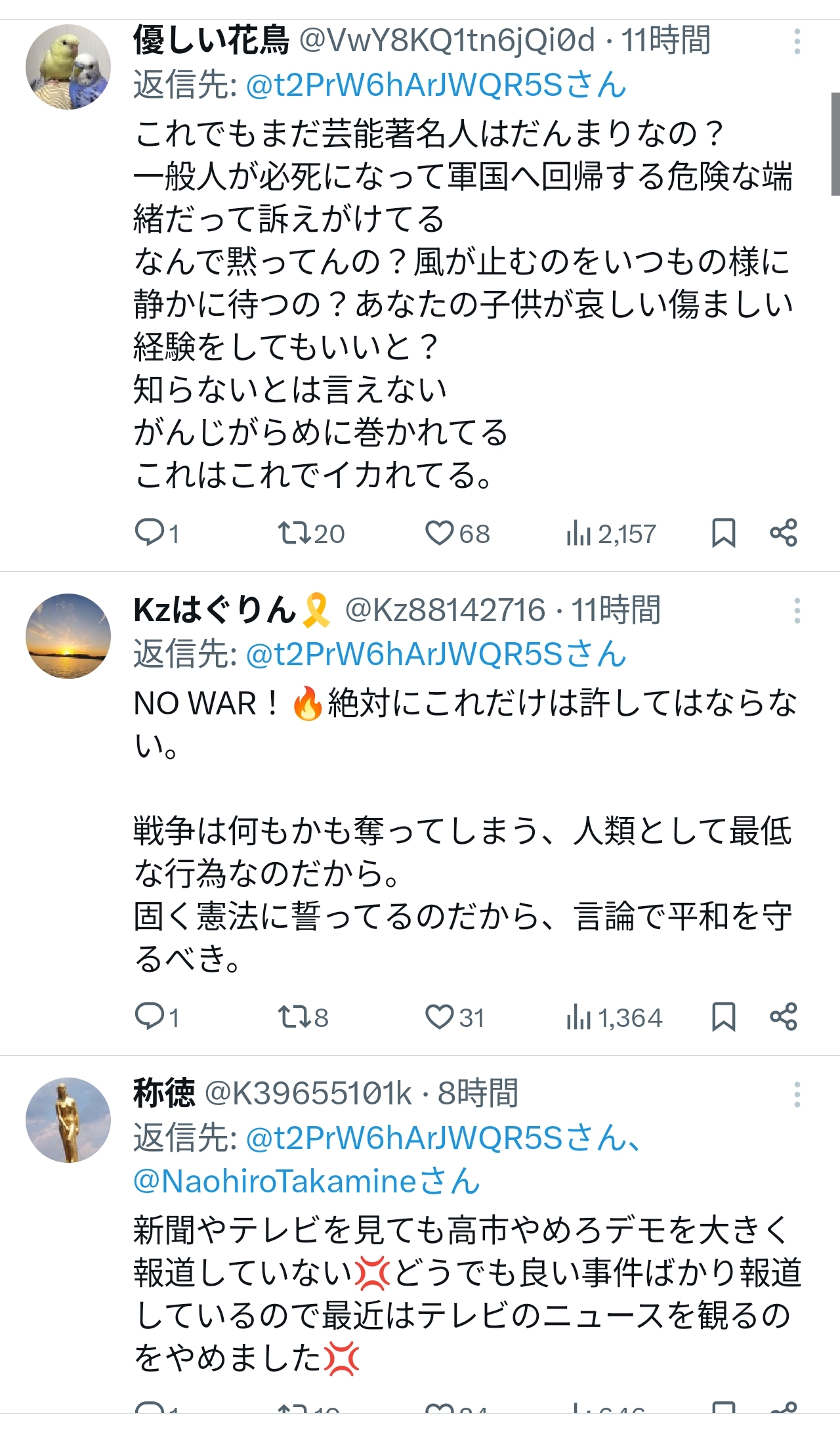Screen dimensions: 840x1436
Task: Open the @NaohiroTakamine mention link
Action: pos(307,1182)
